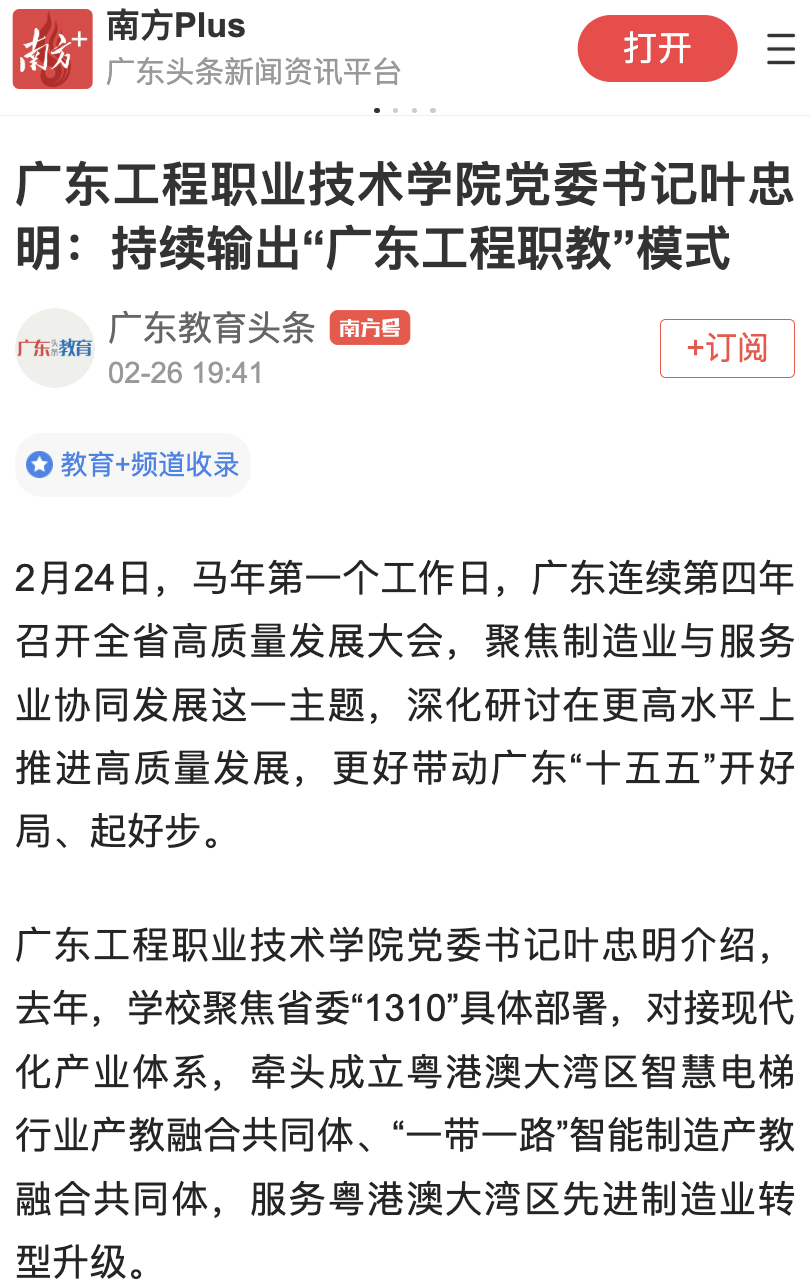The width and height of the screenshot is (810, 1288).
Task: Tap the red 打开 button
Action: [657, 48]
